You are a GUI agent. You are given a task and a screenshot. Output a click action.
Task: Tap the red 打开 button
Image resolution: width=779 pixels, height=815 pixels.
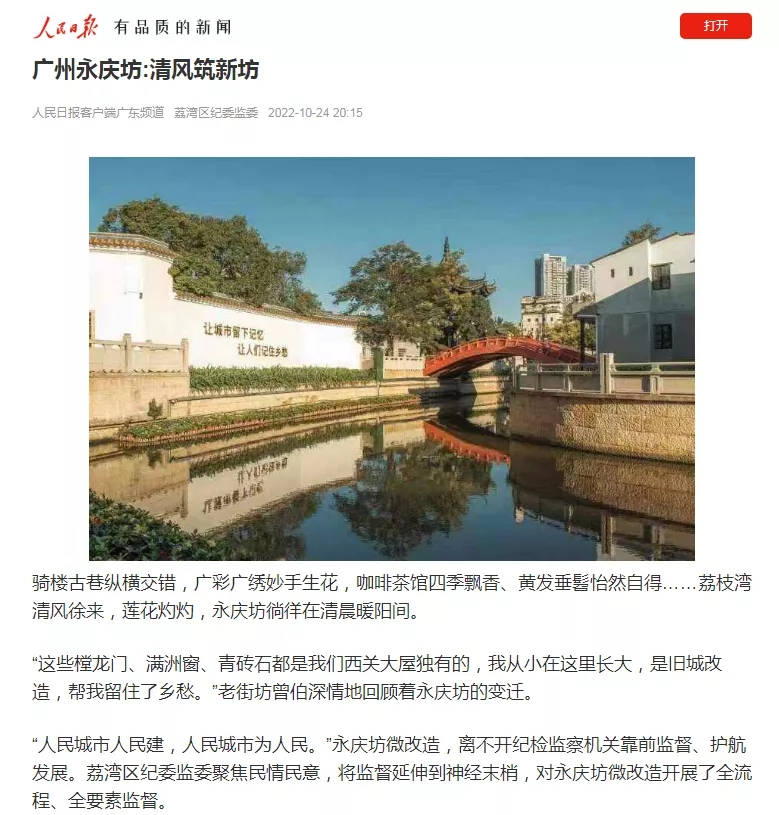click(715, 26)
